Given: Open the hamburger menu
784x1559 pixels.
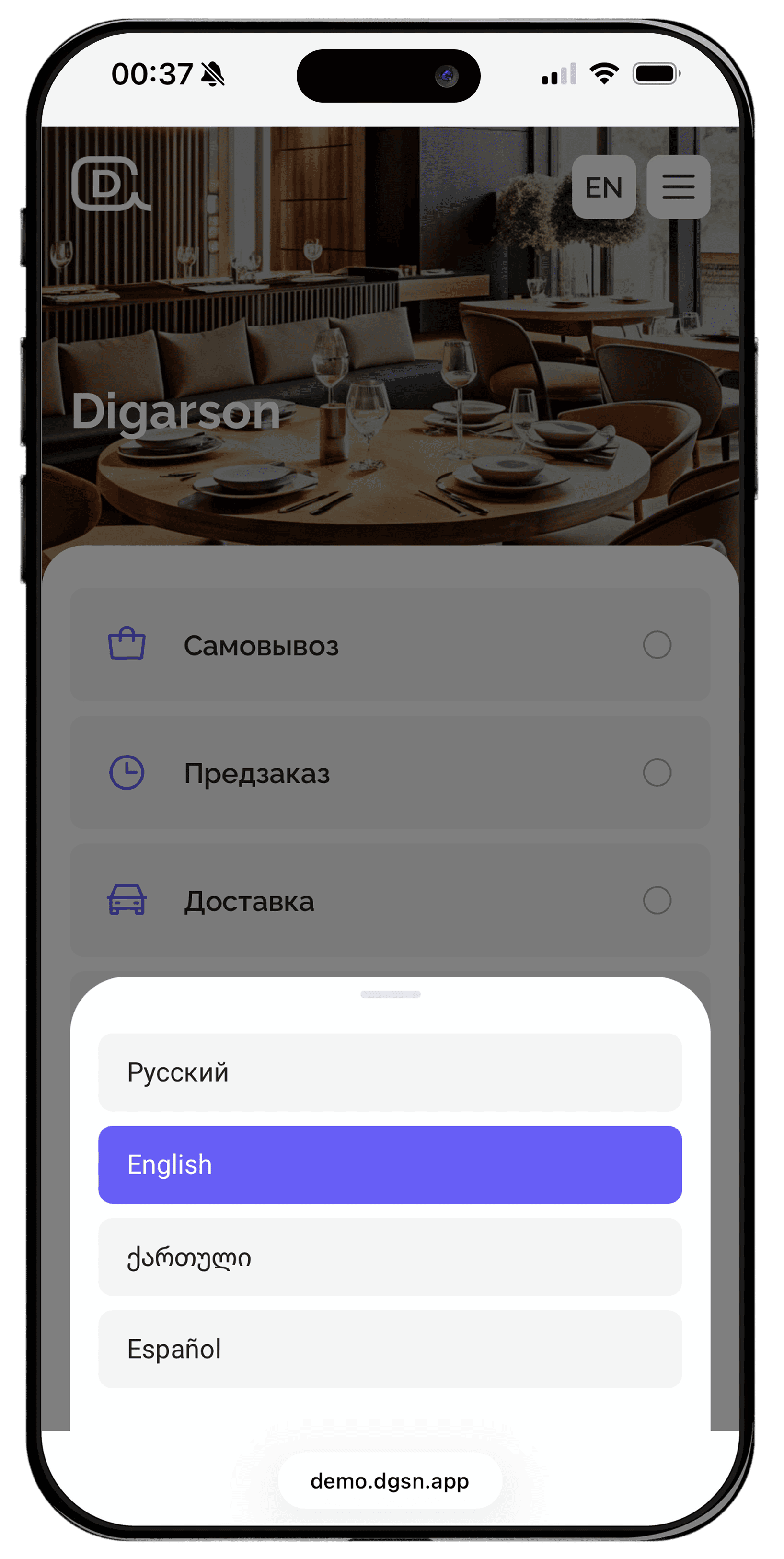Looking at the screenshot, I should click(678, 186).
